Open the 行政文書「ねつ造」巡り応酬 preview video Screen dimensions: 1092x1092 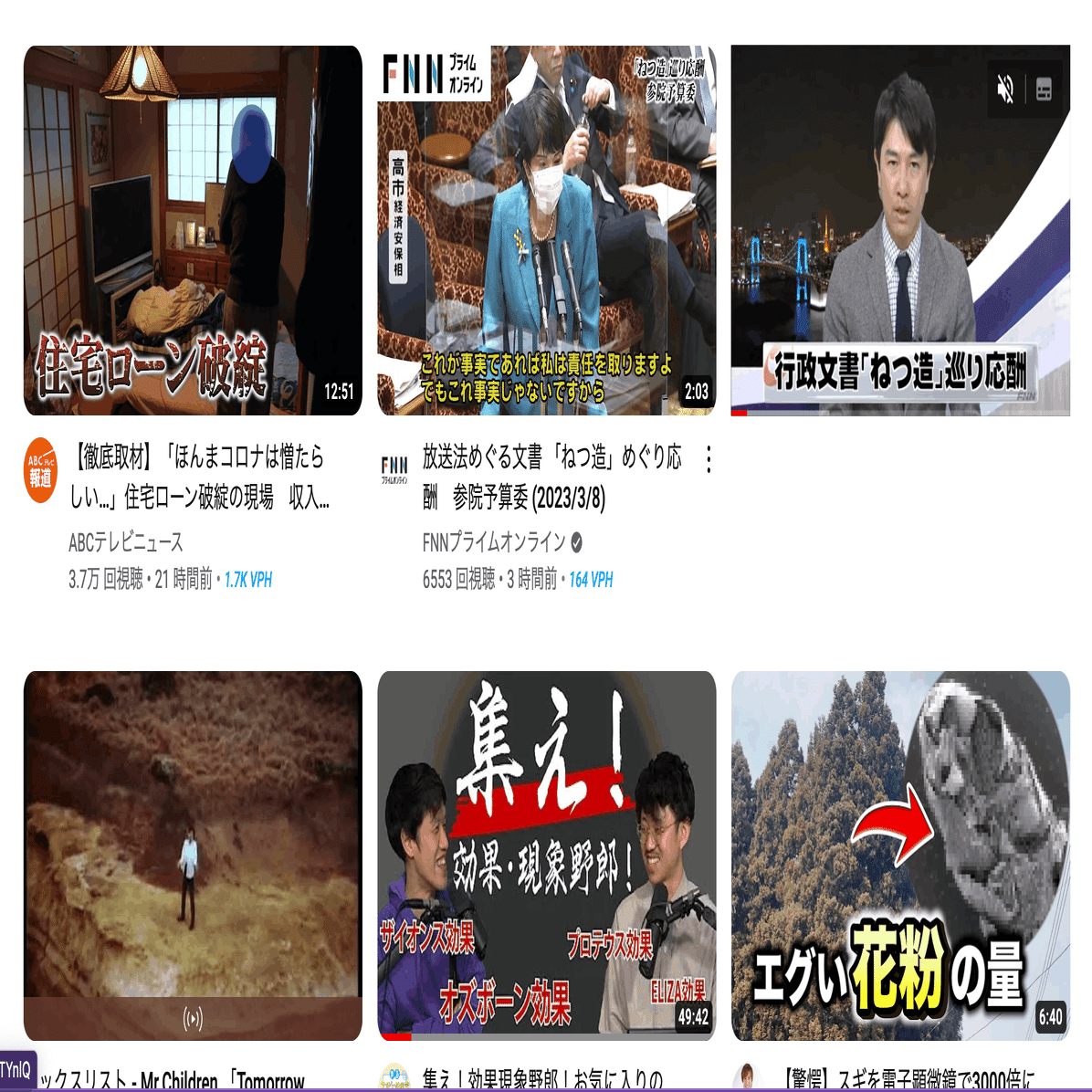[899, 230]
